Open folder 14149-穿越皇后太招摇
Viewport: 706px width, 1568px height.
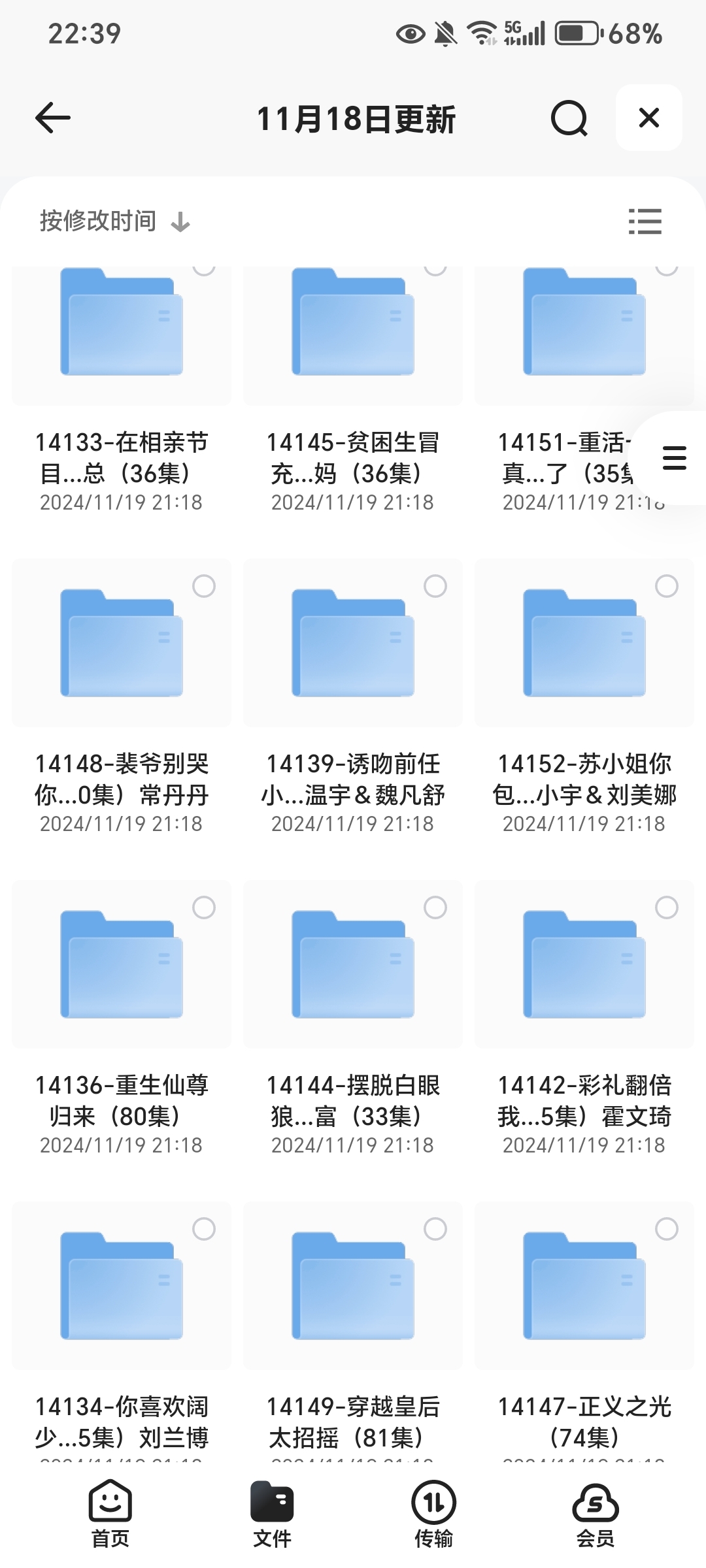click(353, 1333)
